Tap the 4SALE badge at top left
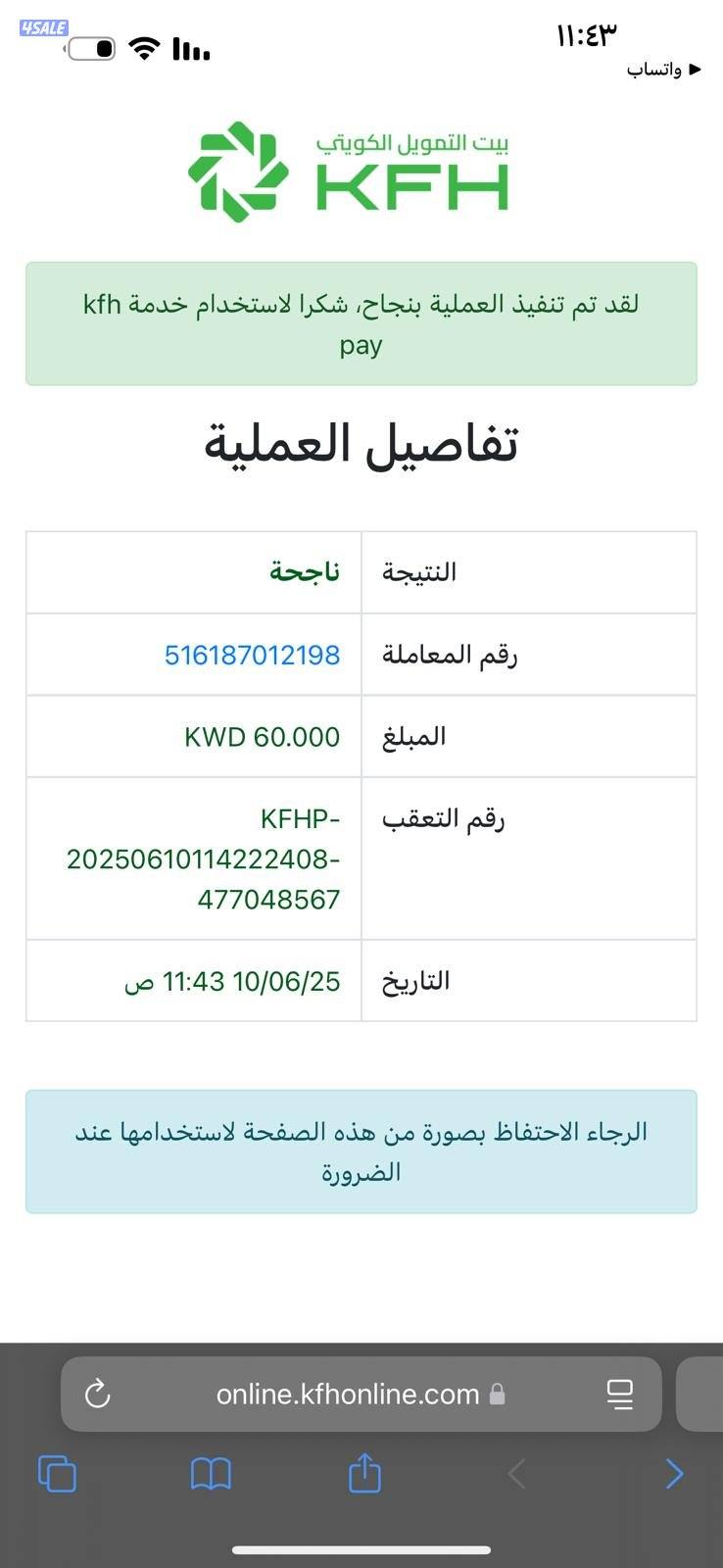 43,28
